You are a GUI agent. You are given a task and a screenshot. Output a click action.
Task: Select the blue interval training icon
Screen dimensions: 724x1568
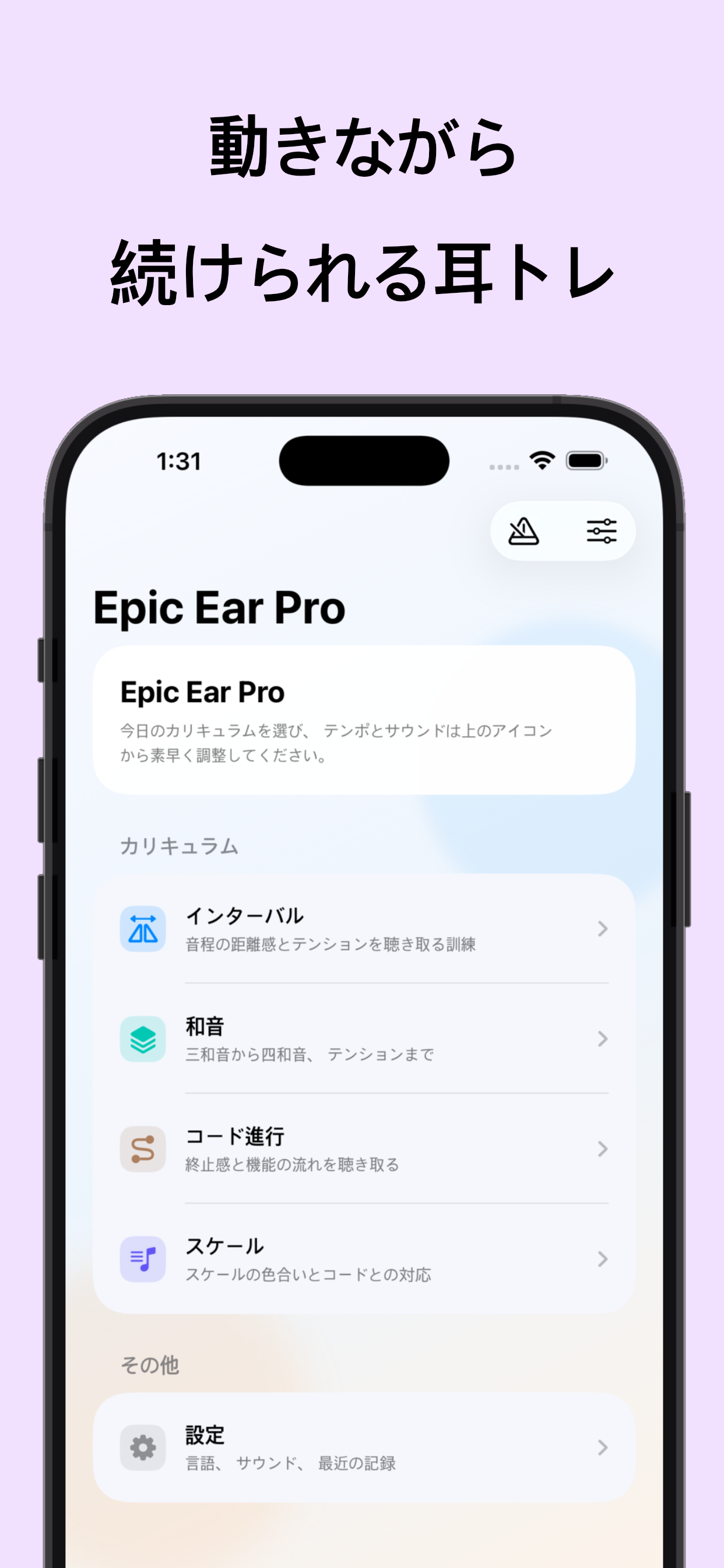[x=143, y=928]
